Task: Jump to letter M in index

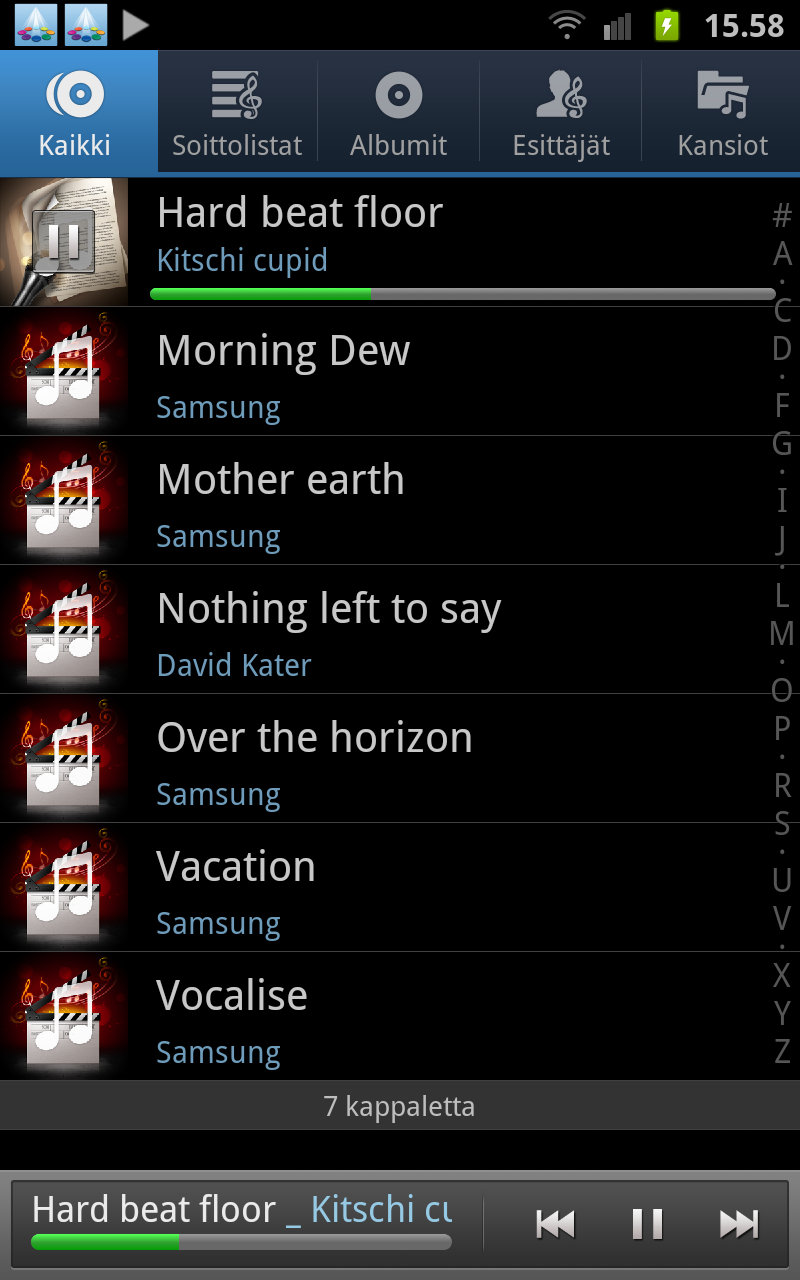Action: click(782, 633)
